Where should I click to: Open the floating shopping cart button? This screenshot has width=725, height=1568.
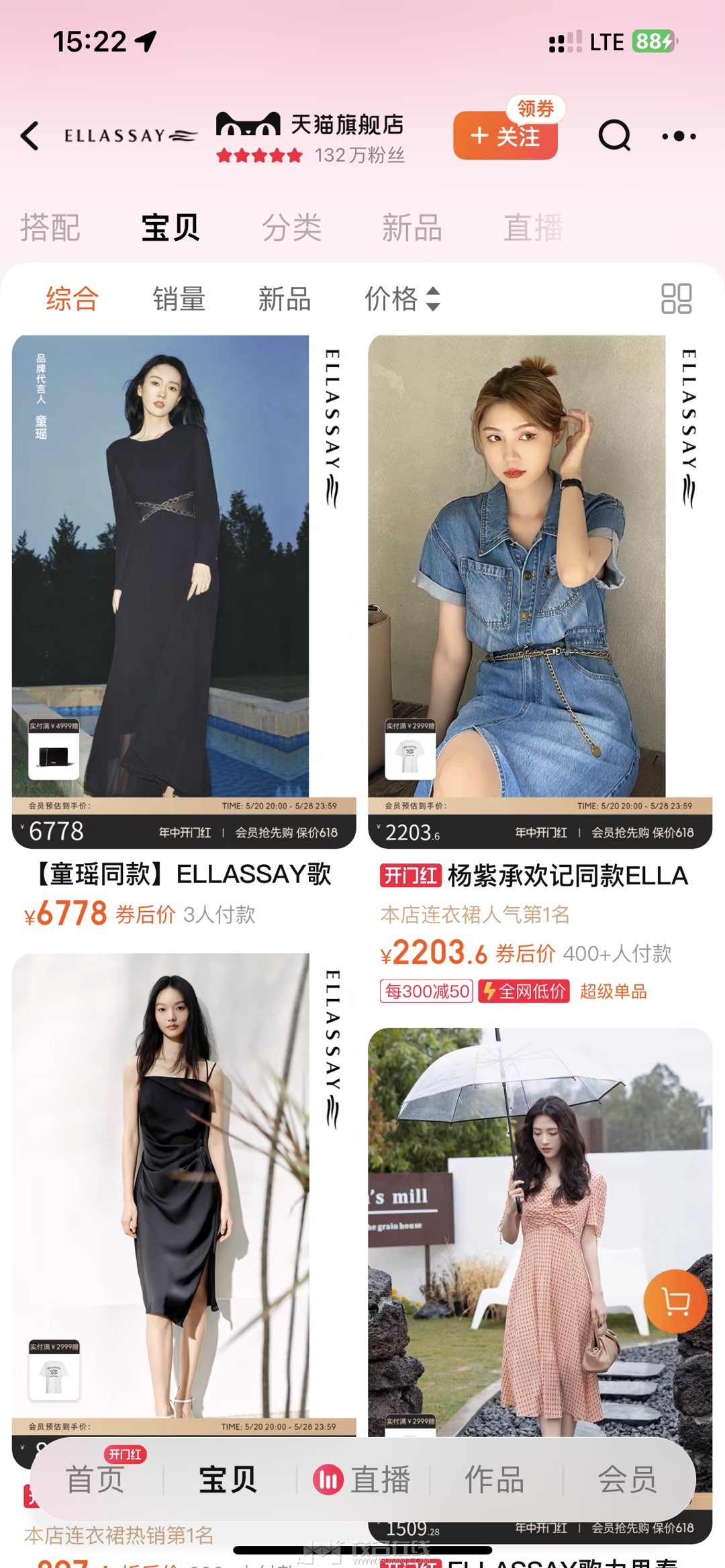coord(675,1302)
